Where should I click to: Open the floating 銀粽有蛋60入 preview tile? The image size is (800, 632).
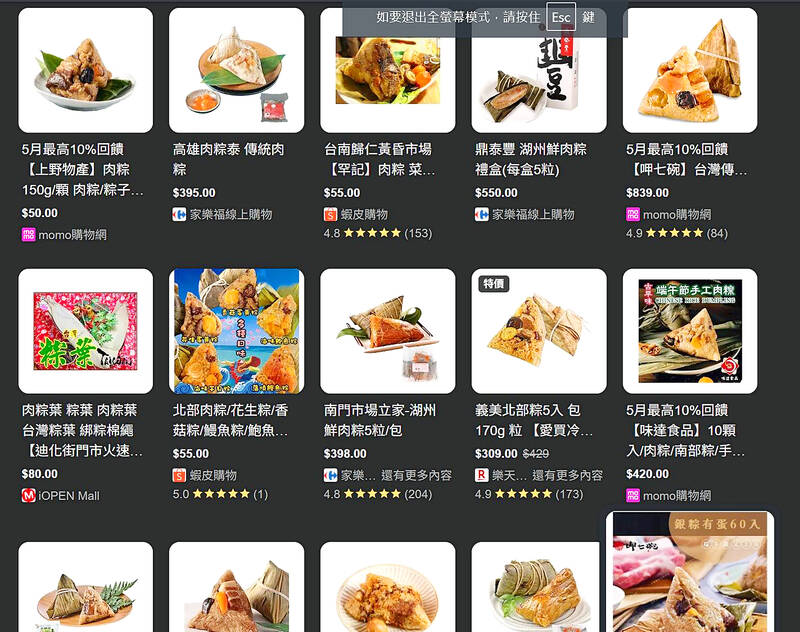[689, 575]
